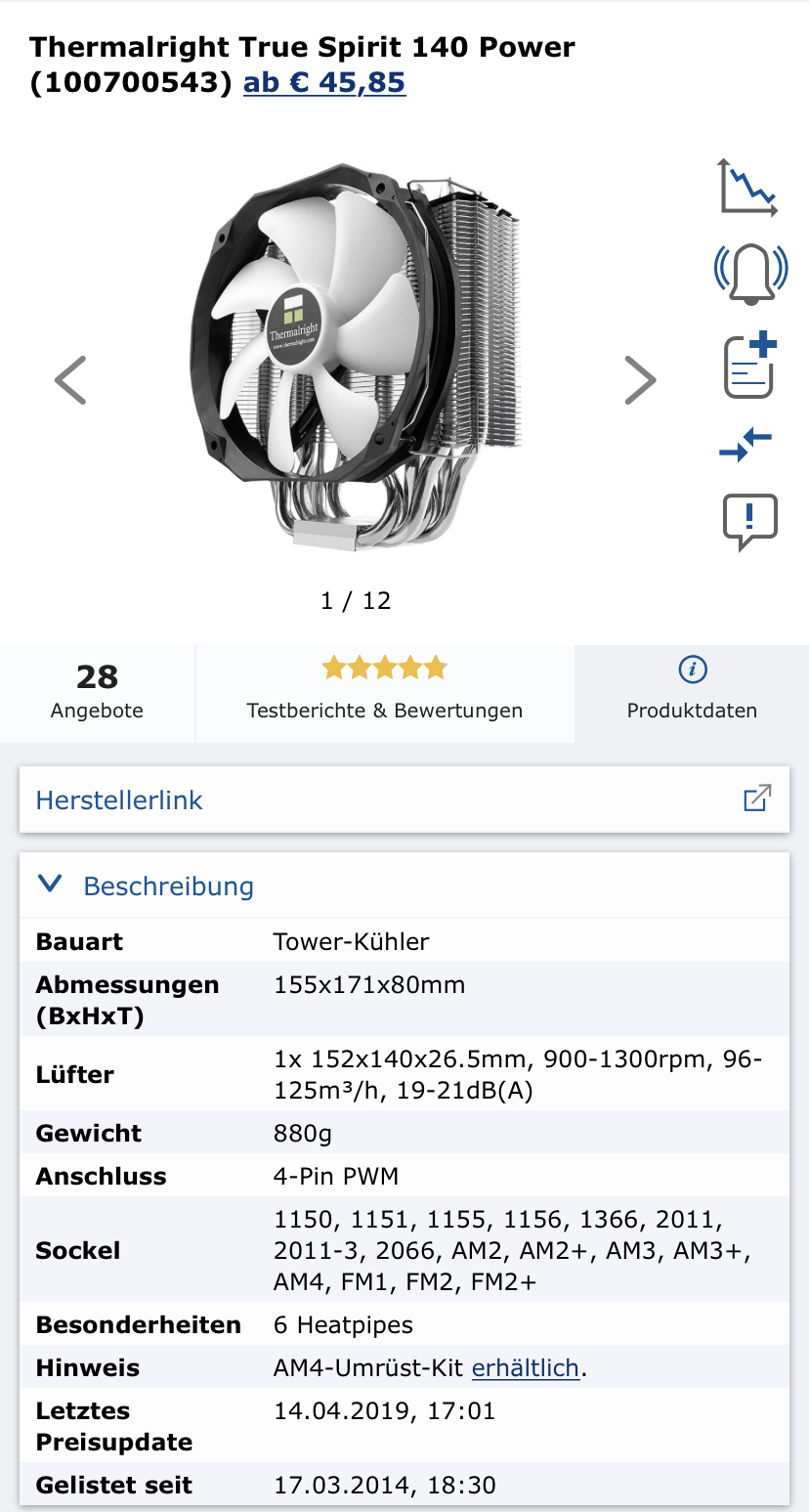Report an error with this listing
This screenshot has width=809, height=1512.
(749, 520)
